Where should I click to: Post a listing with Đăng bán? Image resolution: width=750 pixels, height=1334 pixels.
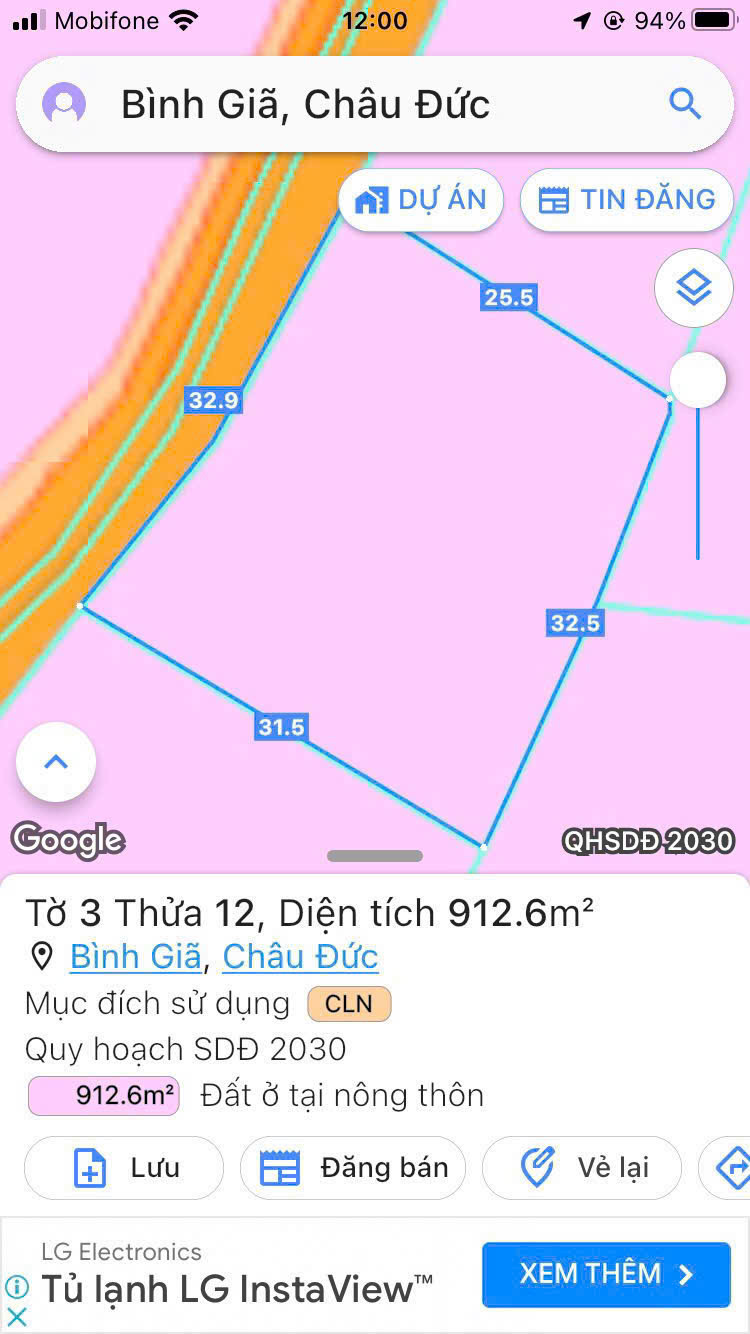pos(353,1168)
